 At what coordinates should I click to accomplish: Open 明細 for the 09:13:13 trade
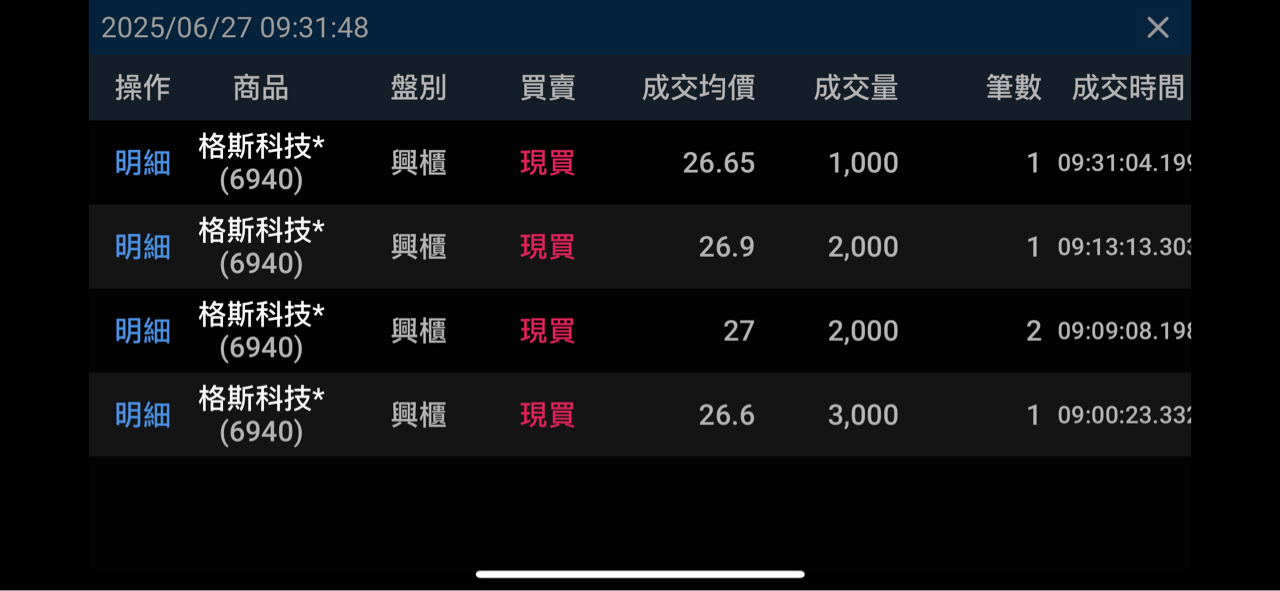[142, 247]
